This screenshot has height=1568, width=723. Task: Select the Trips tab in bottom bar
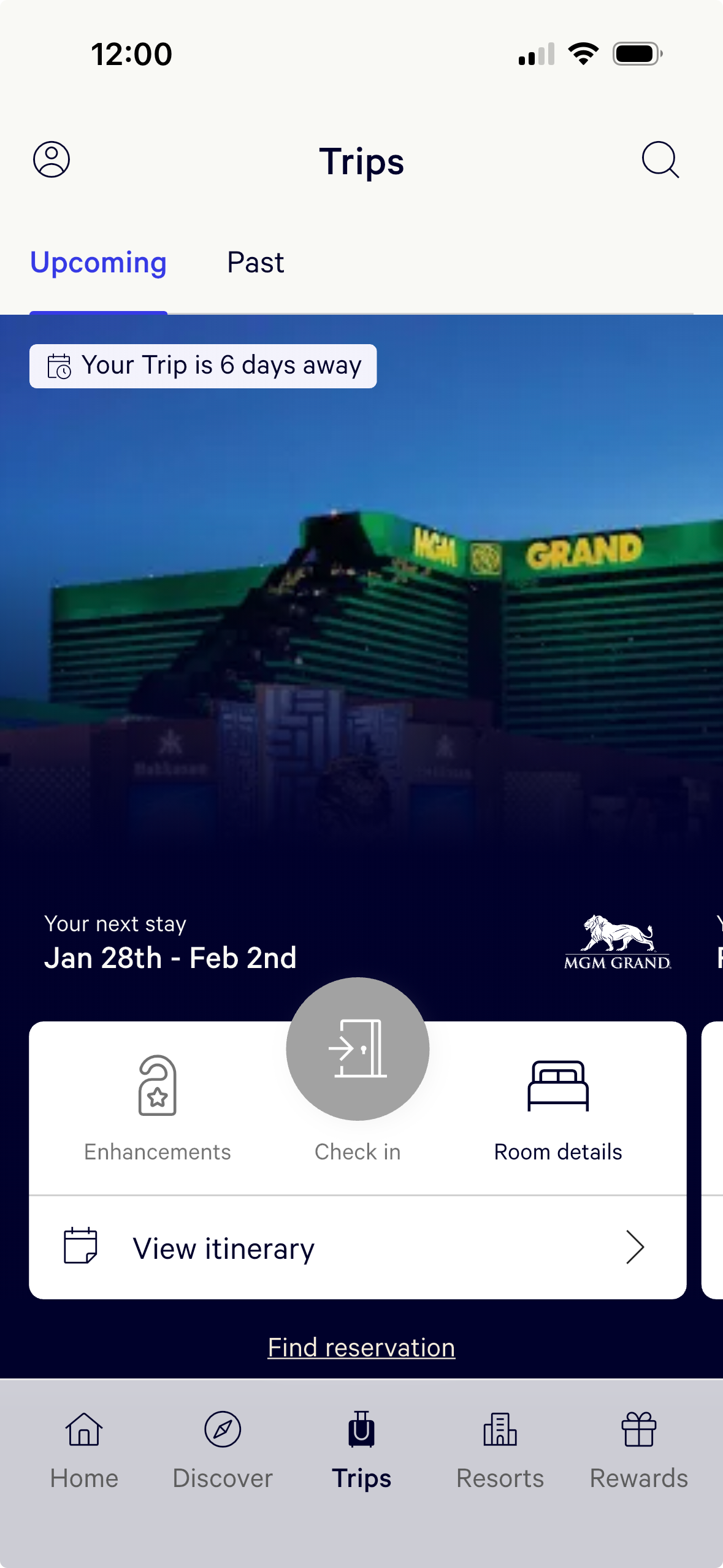tap(361, 1450)
